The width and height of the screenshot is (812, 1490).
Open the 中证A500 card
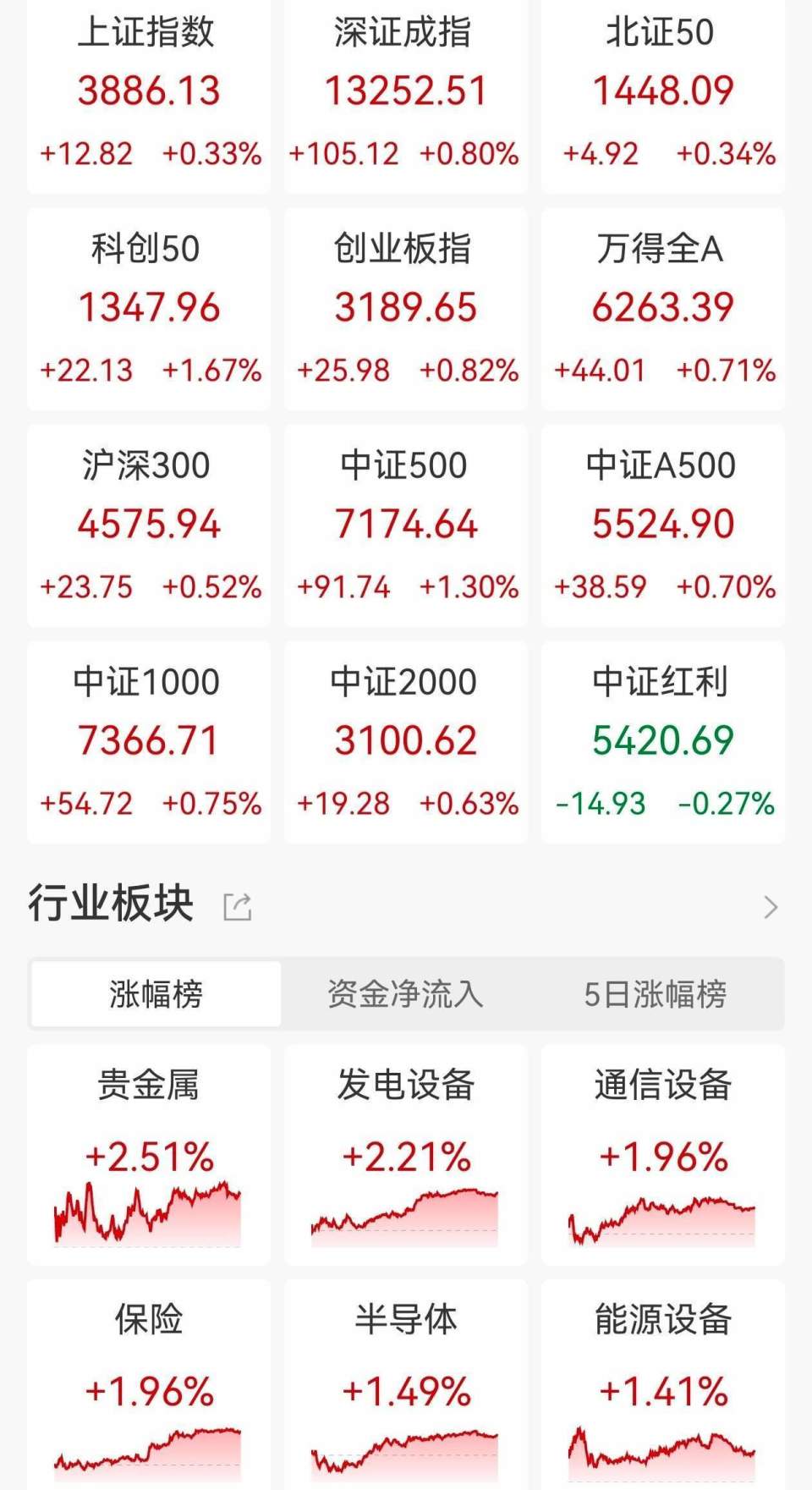663,526
